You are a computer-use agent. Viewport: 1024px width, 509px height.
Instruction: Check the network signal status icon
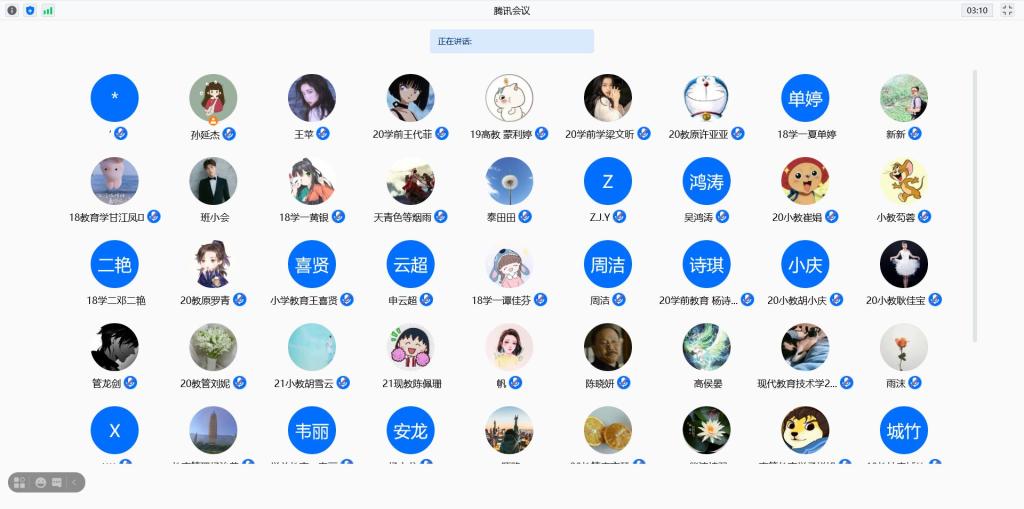click(48, 10)
